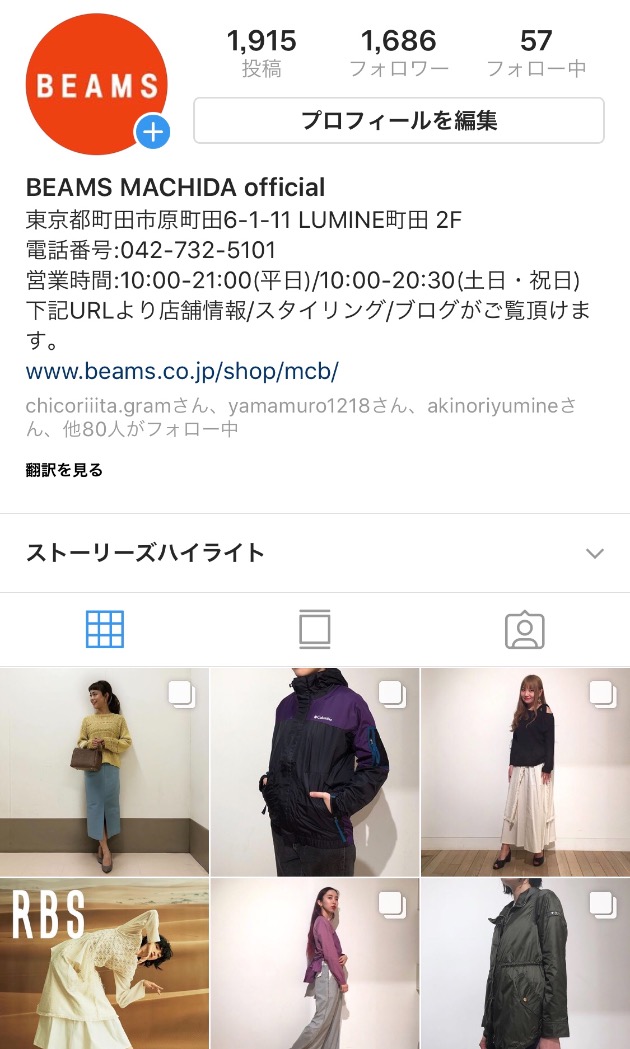Open post with purple top and gray pants
This screenshot has width=630, height=1049.
(x=314, y=964)
